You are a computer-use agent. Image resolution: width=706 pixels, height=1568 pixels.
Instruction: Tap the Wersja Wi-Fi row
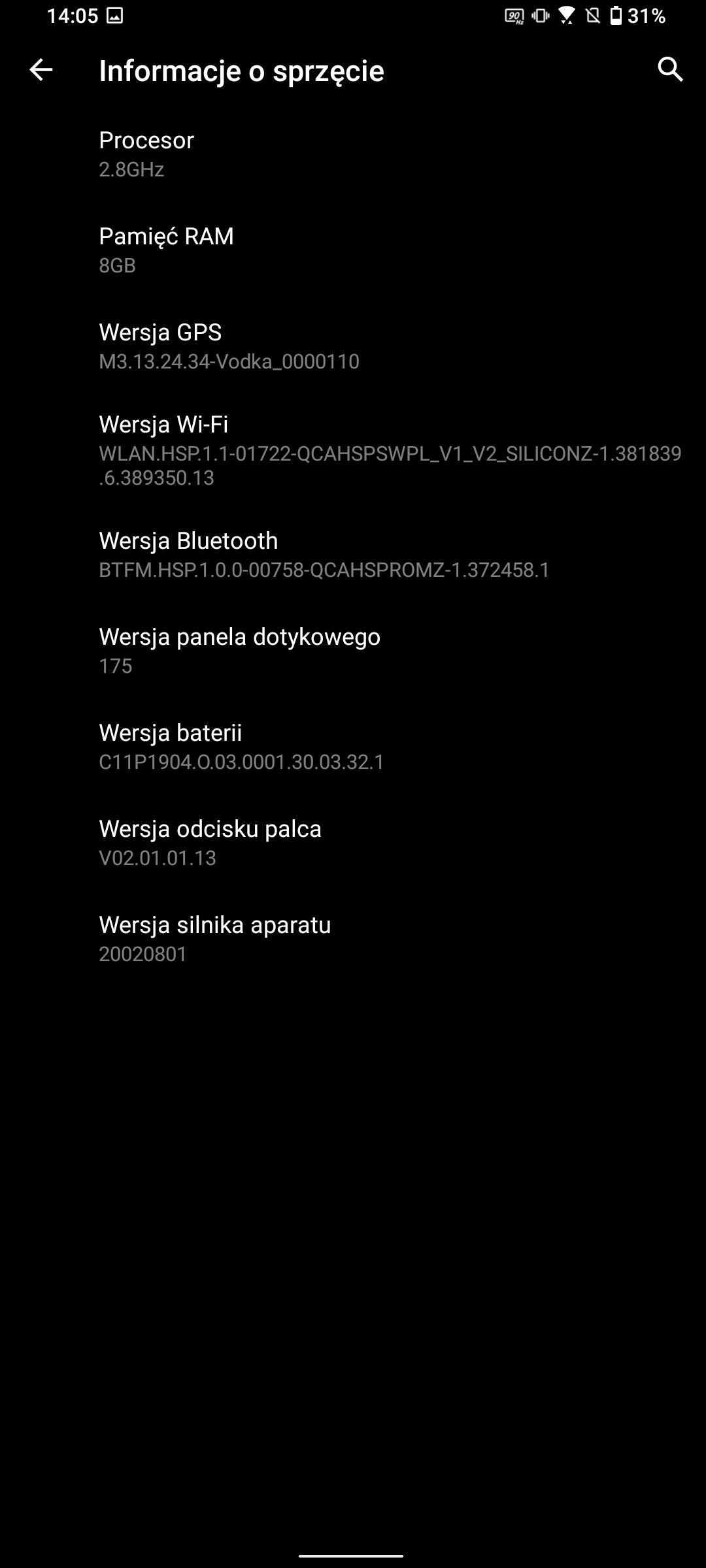(x=353, y=450)
